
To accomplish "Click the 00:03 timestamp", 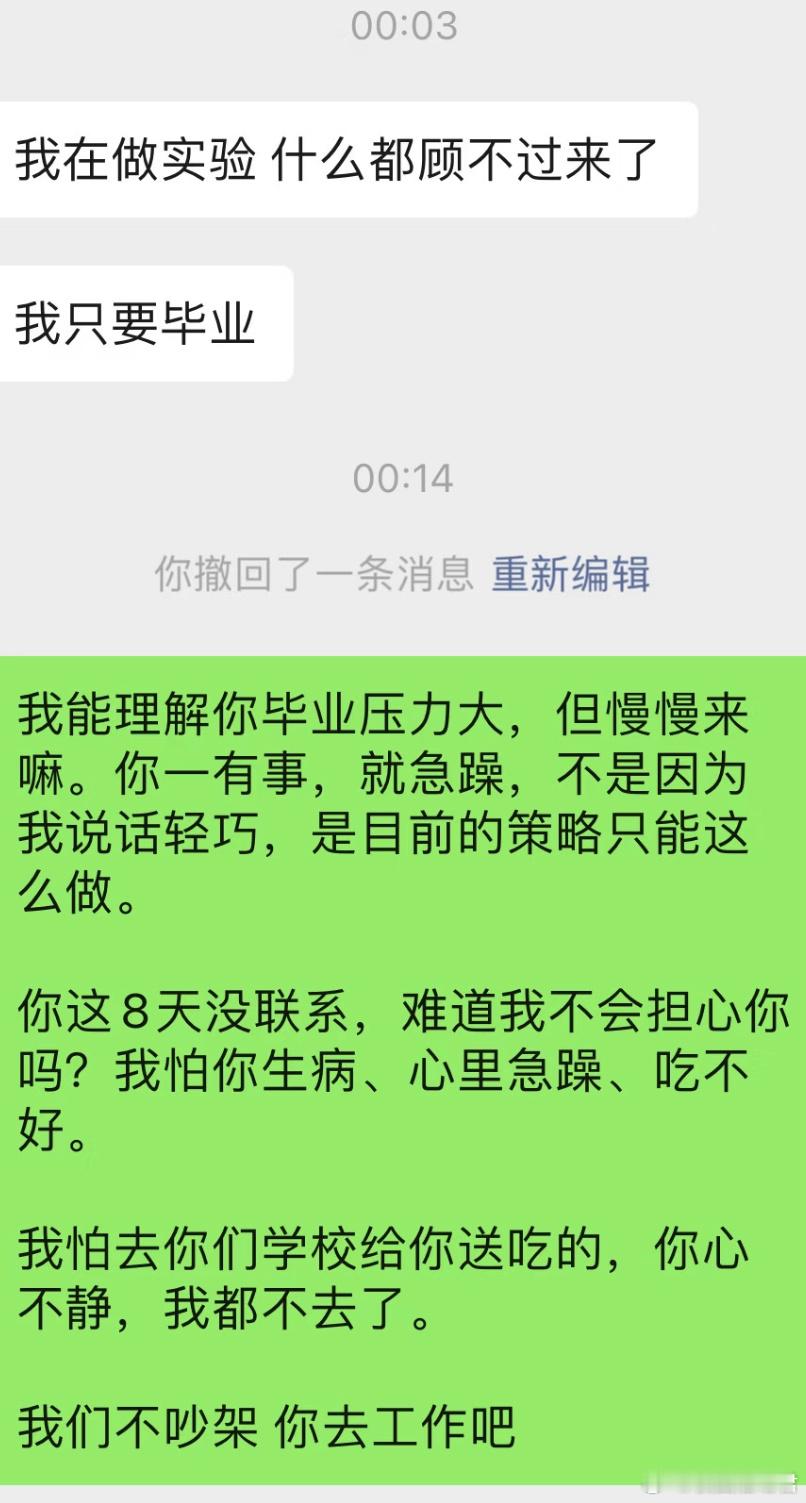I will (403, 27).
